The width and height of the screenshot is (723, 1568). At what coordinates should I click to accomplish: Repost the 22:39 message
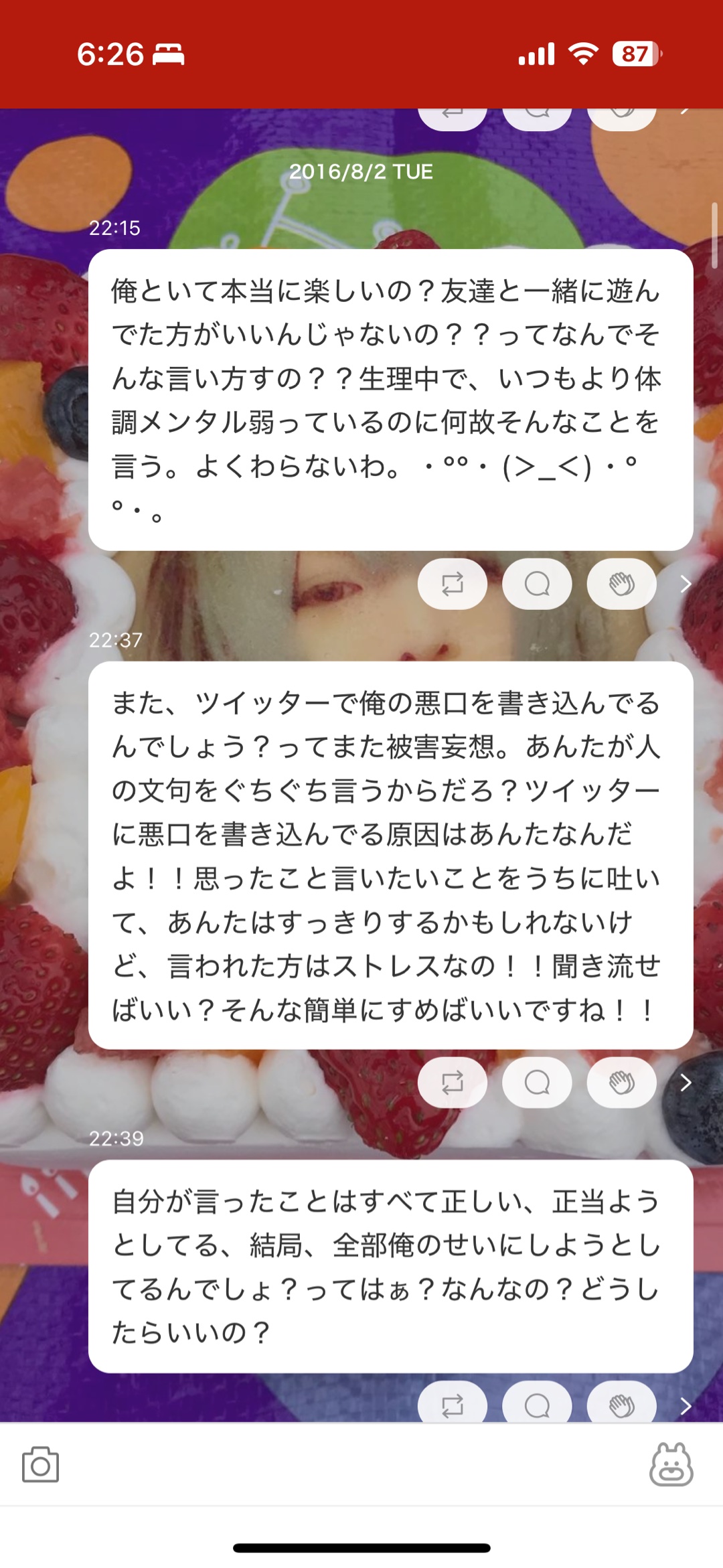click(453, 1405)
